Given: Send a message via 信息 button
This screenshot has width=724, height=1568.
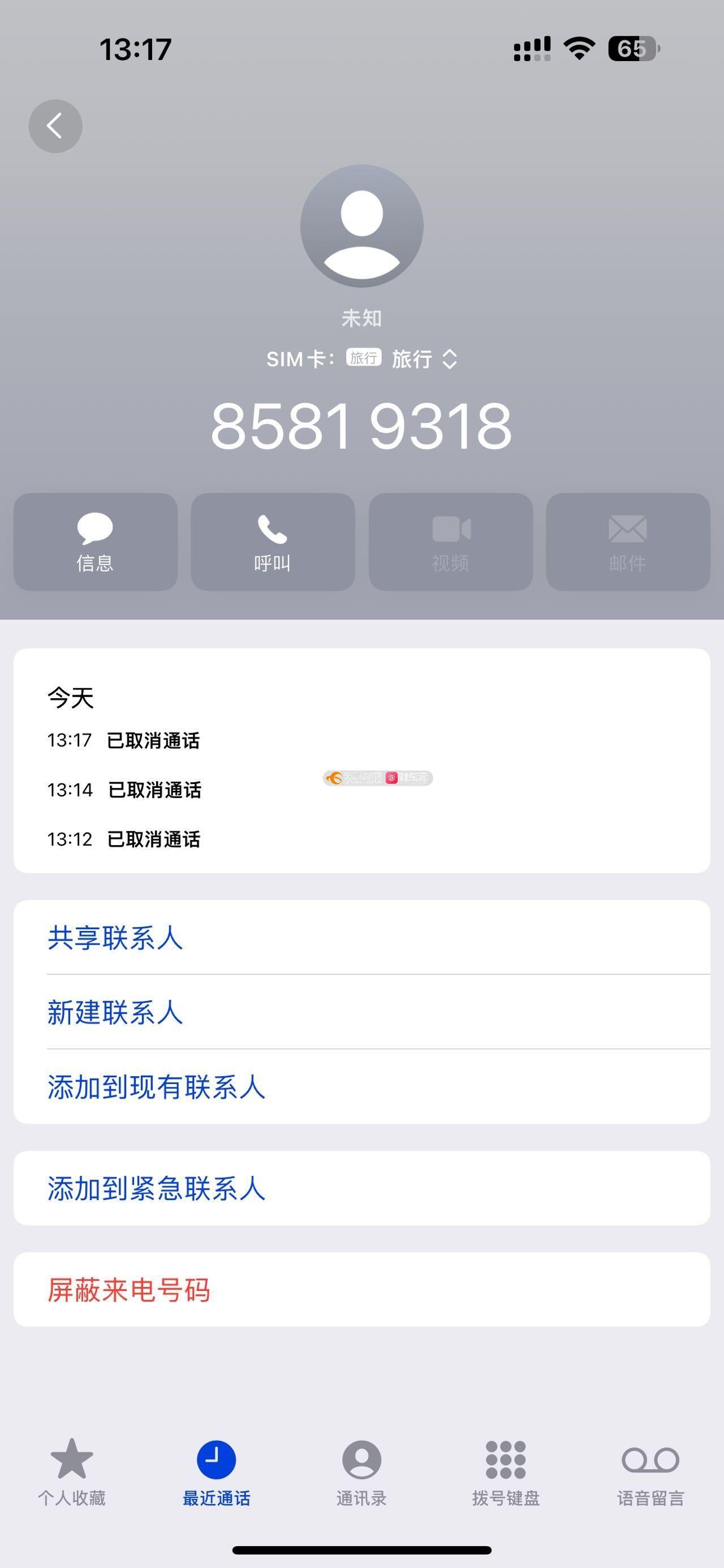Looking at the screenshot, I should (x=96, y=541).
